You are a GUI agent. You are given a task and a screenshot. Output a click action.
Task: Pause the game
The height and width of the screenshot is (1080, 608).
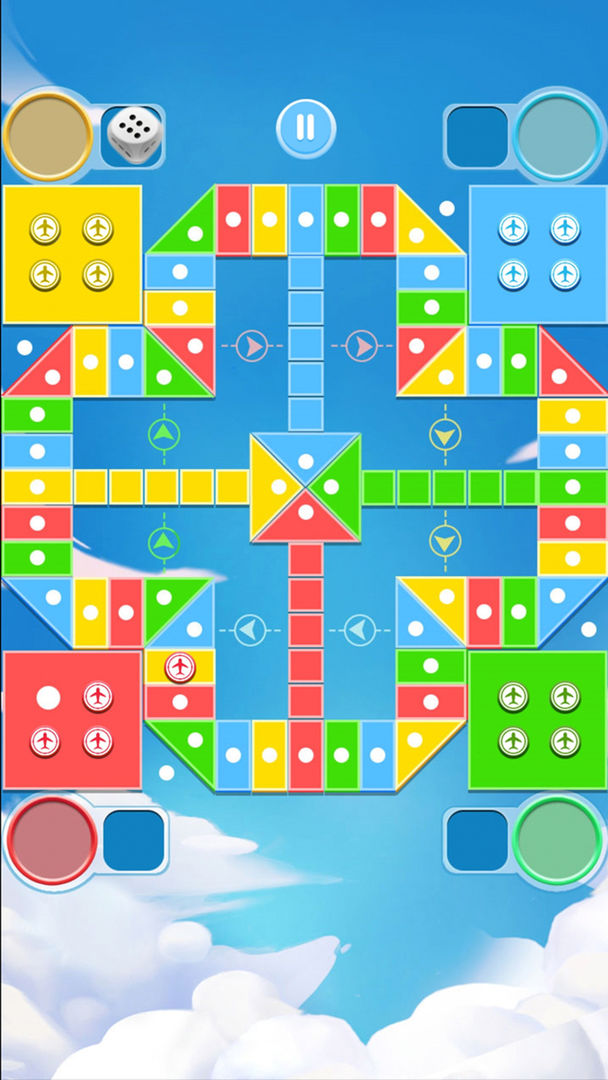(x=306, y=128)
